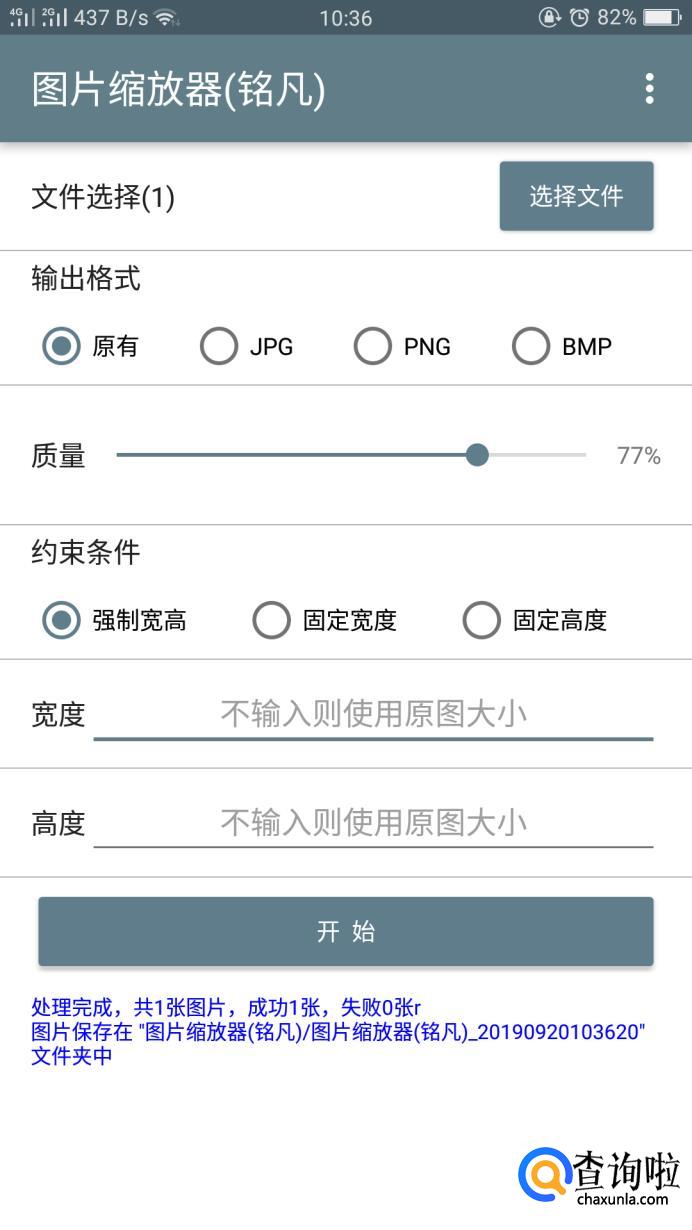Tap the 选择文件 button
Image resolution: width=692 pixels, height=1230 pixels.
coord(576,196)
